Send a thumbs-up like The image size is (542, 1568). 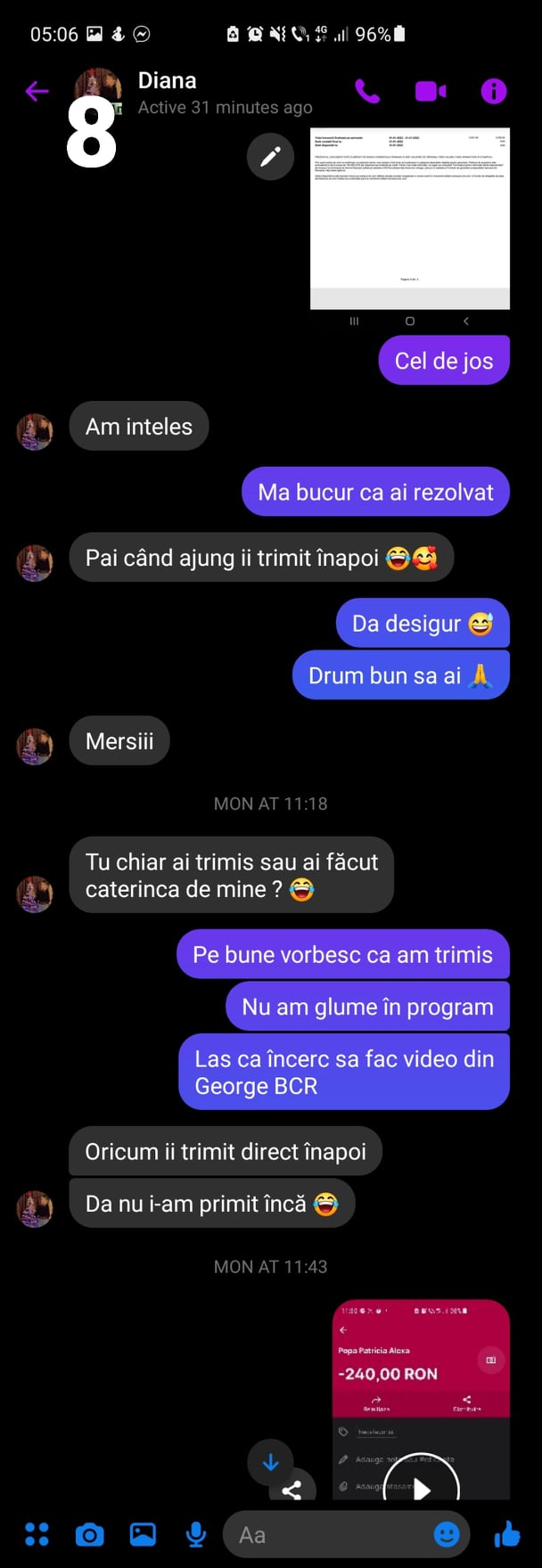(507, 1534)
